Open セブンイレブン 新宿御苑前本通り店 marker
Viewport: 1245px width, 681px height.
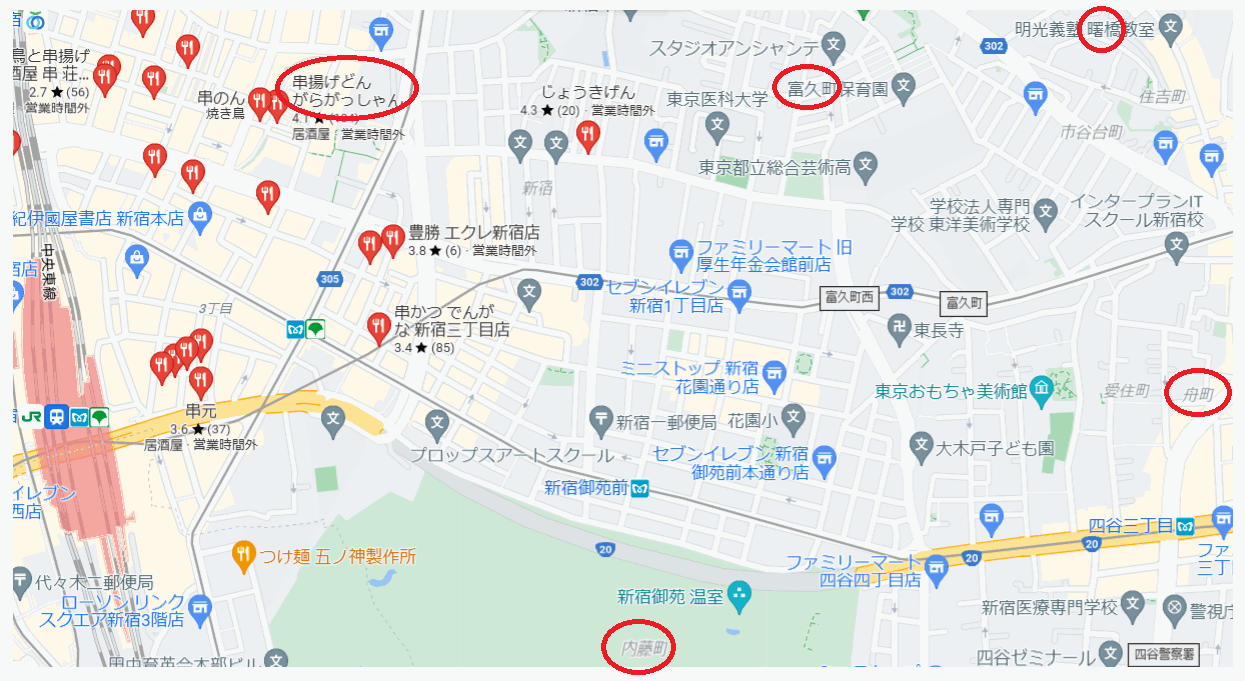(823, 461)
